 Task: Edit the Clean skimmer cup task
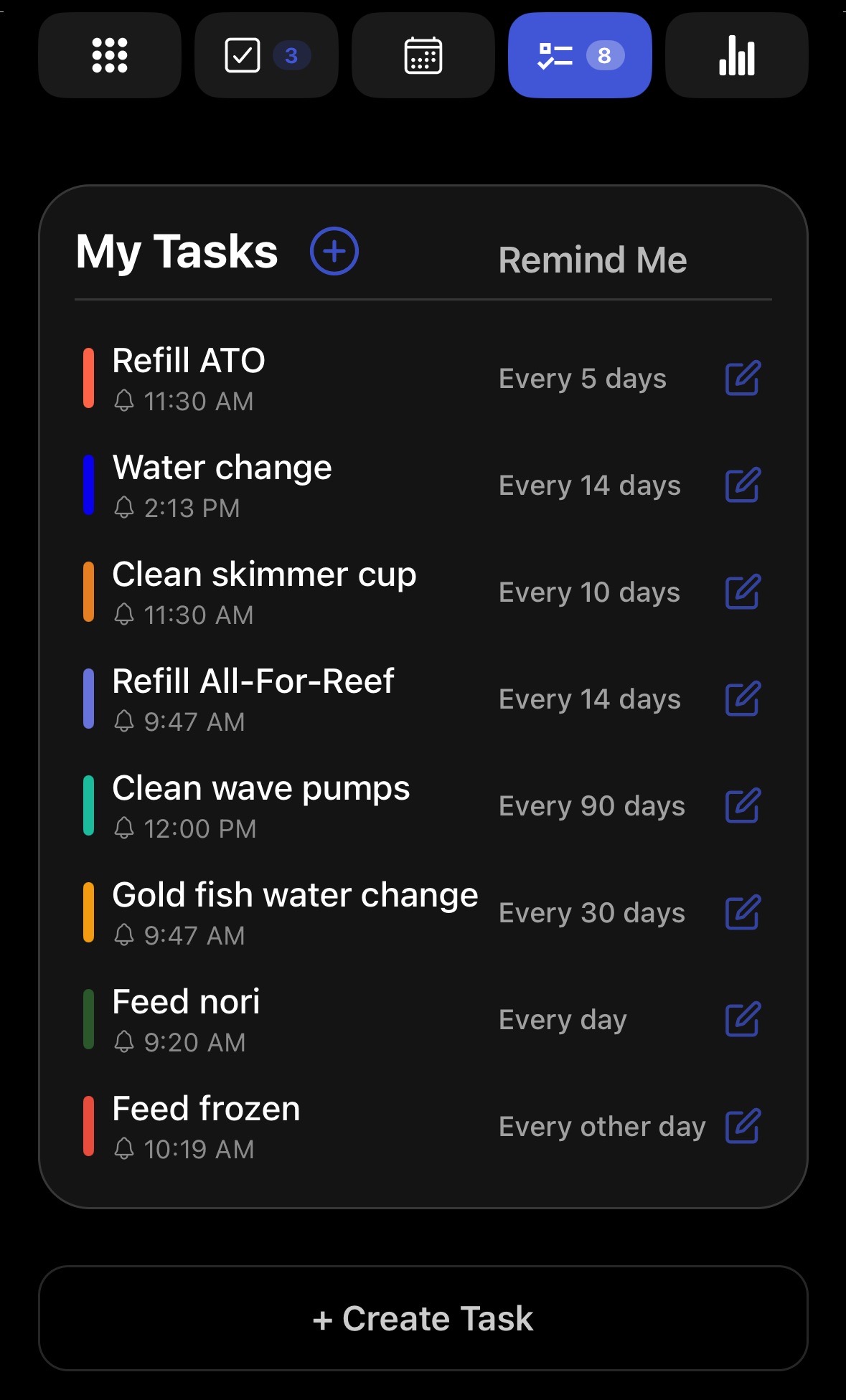coord(743,592)
